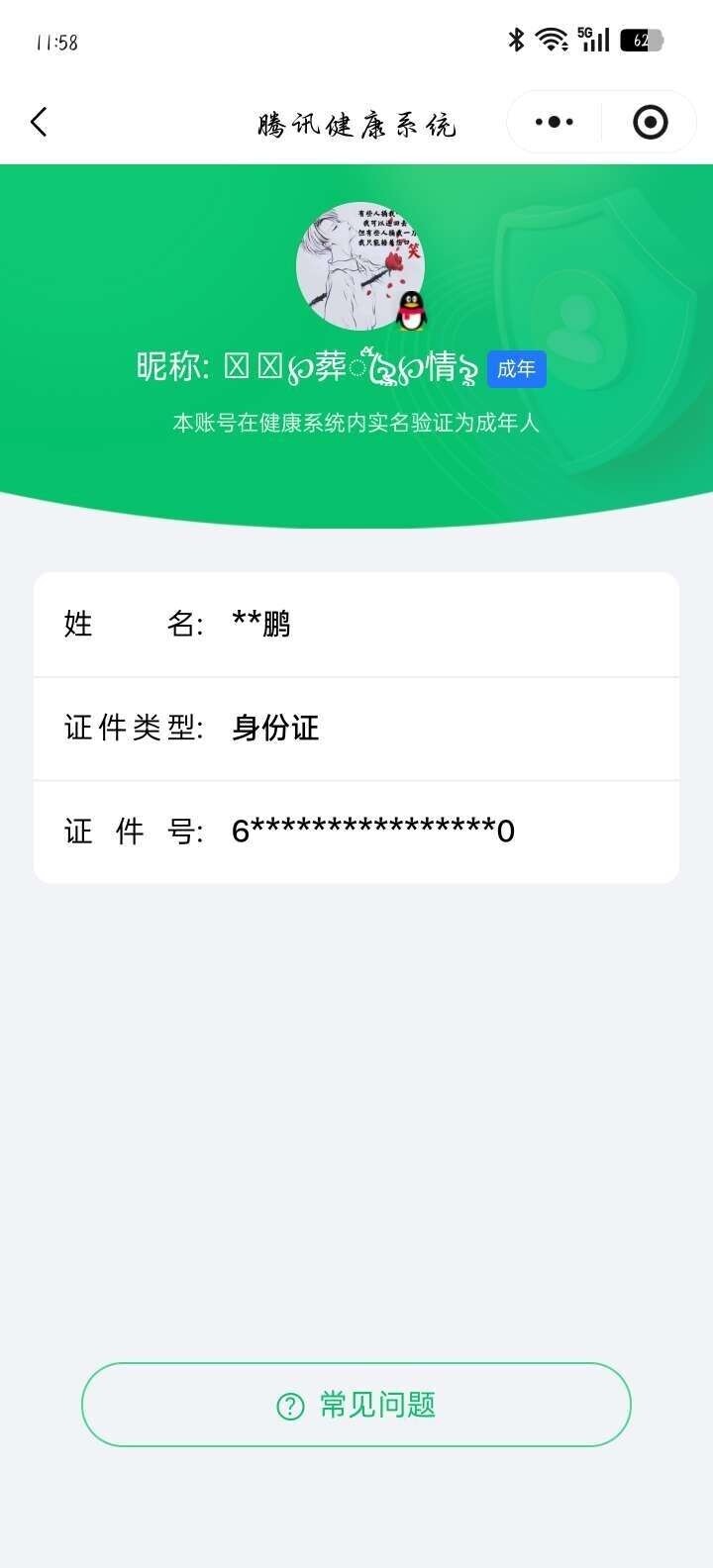Open the three-dot more options menu
This screenshot has width=713, height=1568.
pyautogui.click(x=553, y=122)
